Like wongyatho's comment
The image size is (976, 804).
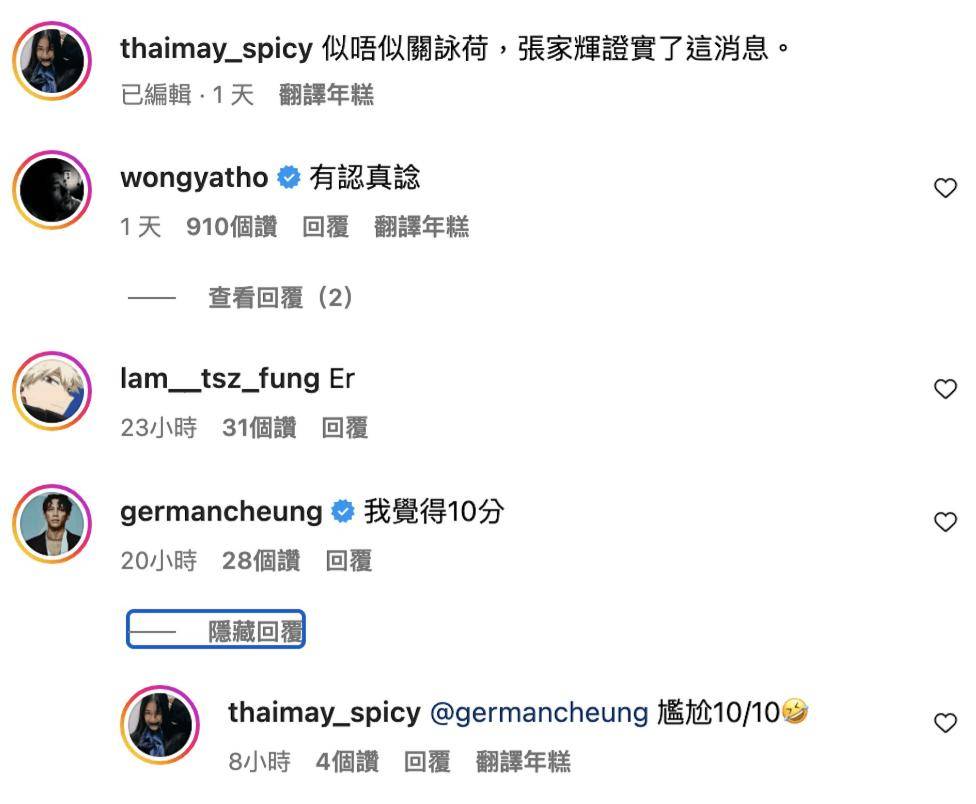point(944,187)
